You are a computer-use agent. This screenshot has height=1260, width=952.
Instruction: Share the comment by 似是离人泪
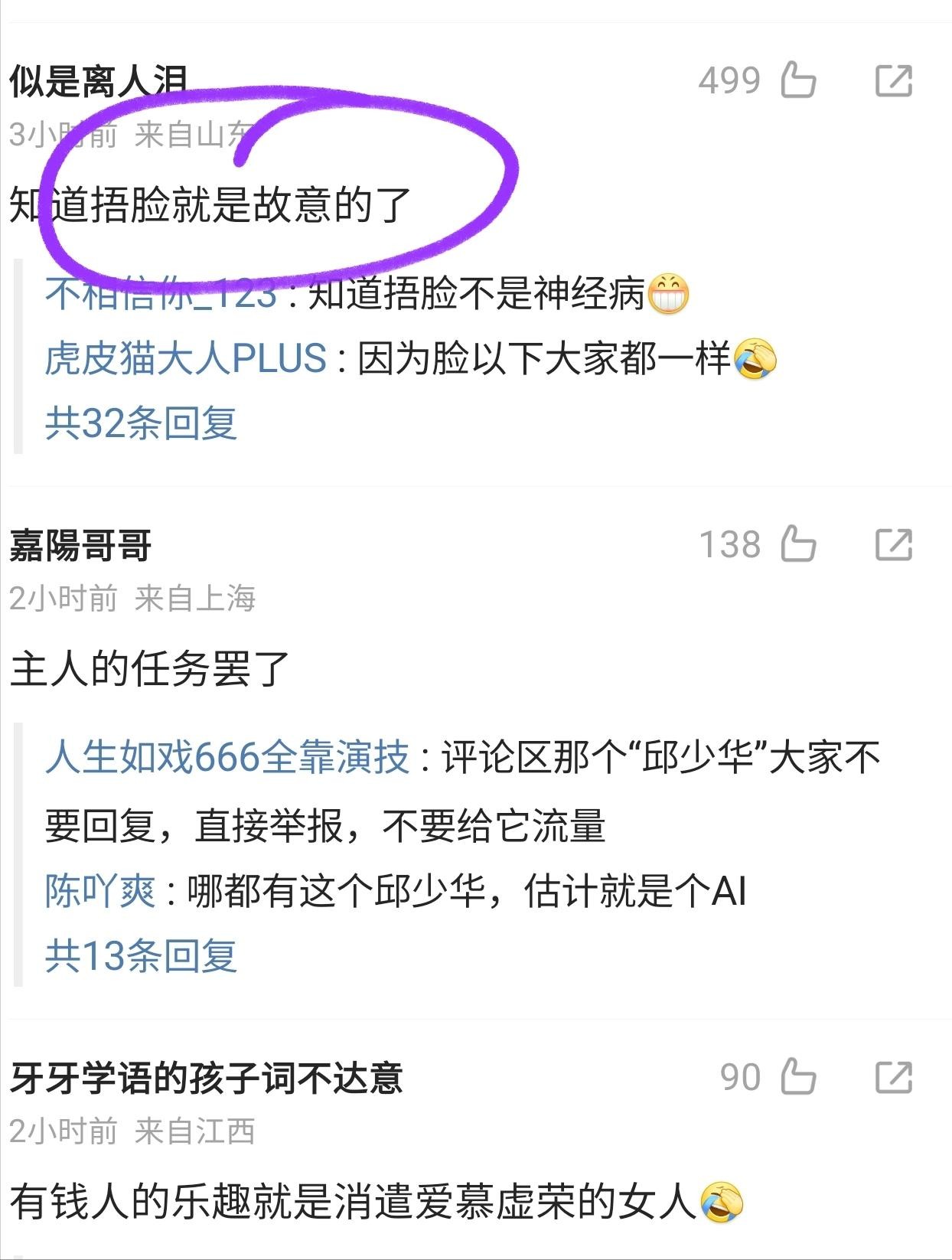tap(894, 80)
